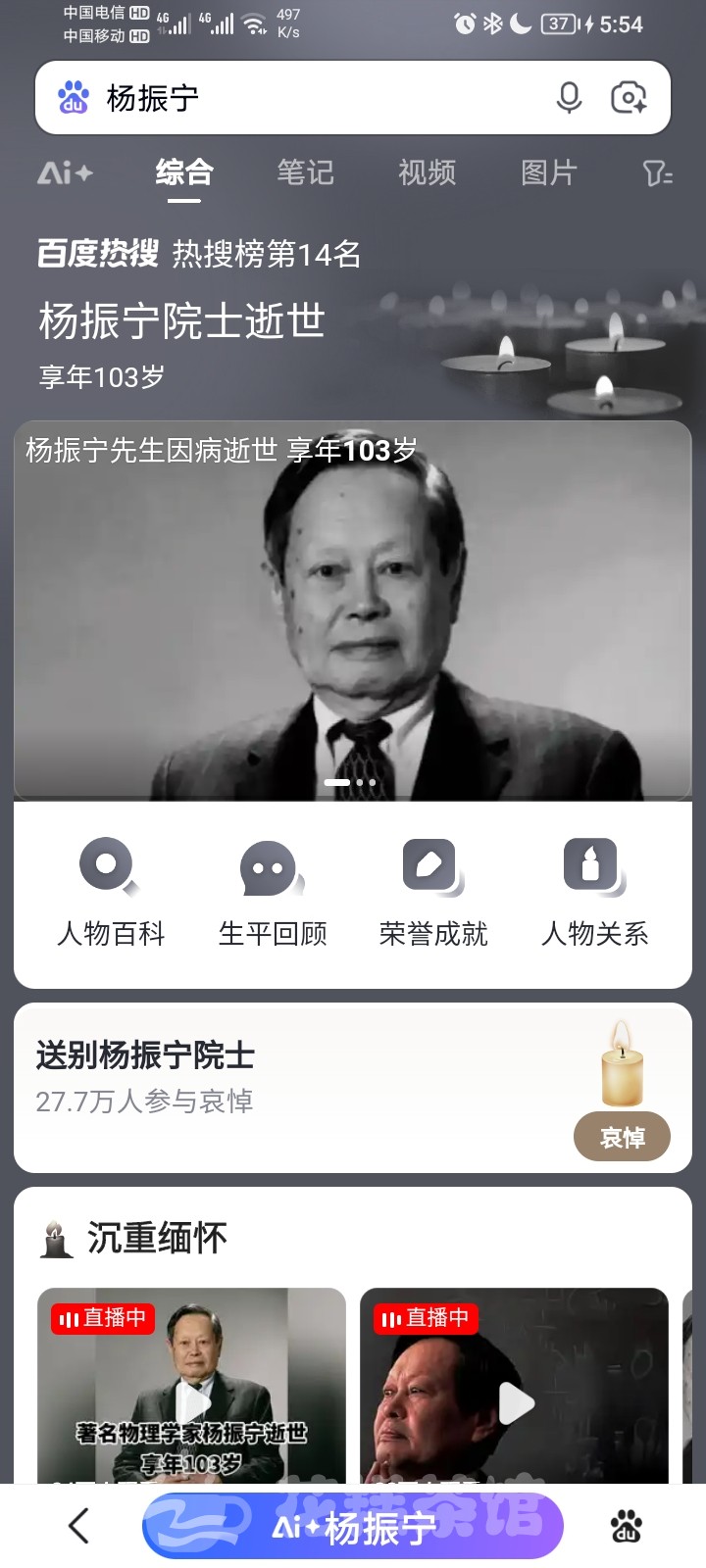Open 人物关系
Screen dimensions: 706x1568
(x=595, y=892)
